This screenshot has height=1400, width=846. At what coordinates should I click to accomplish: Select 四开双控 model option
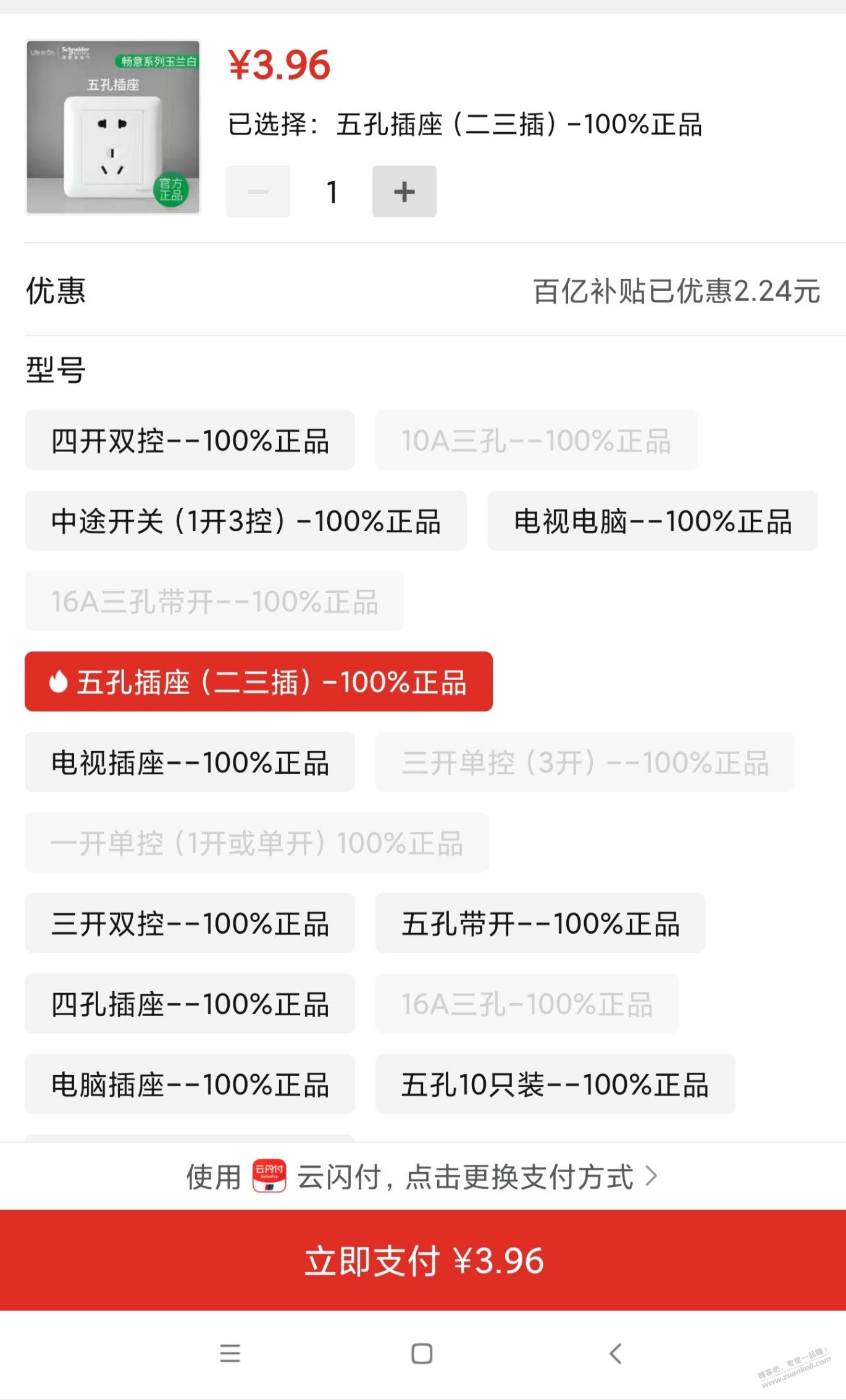tap(190, 440)
